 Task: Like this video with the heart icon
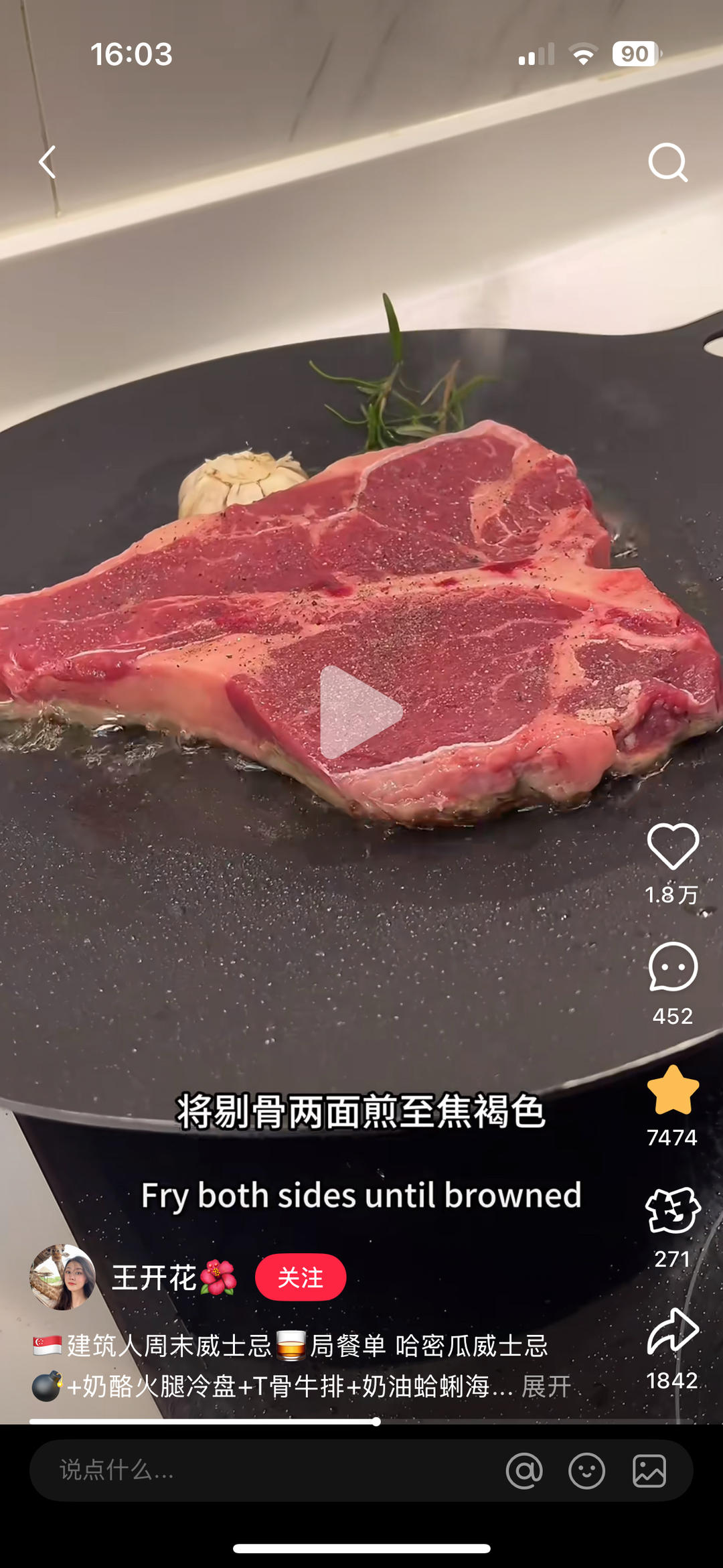[x=673, y=847]
